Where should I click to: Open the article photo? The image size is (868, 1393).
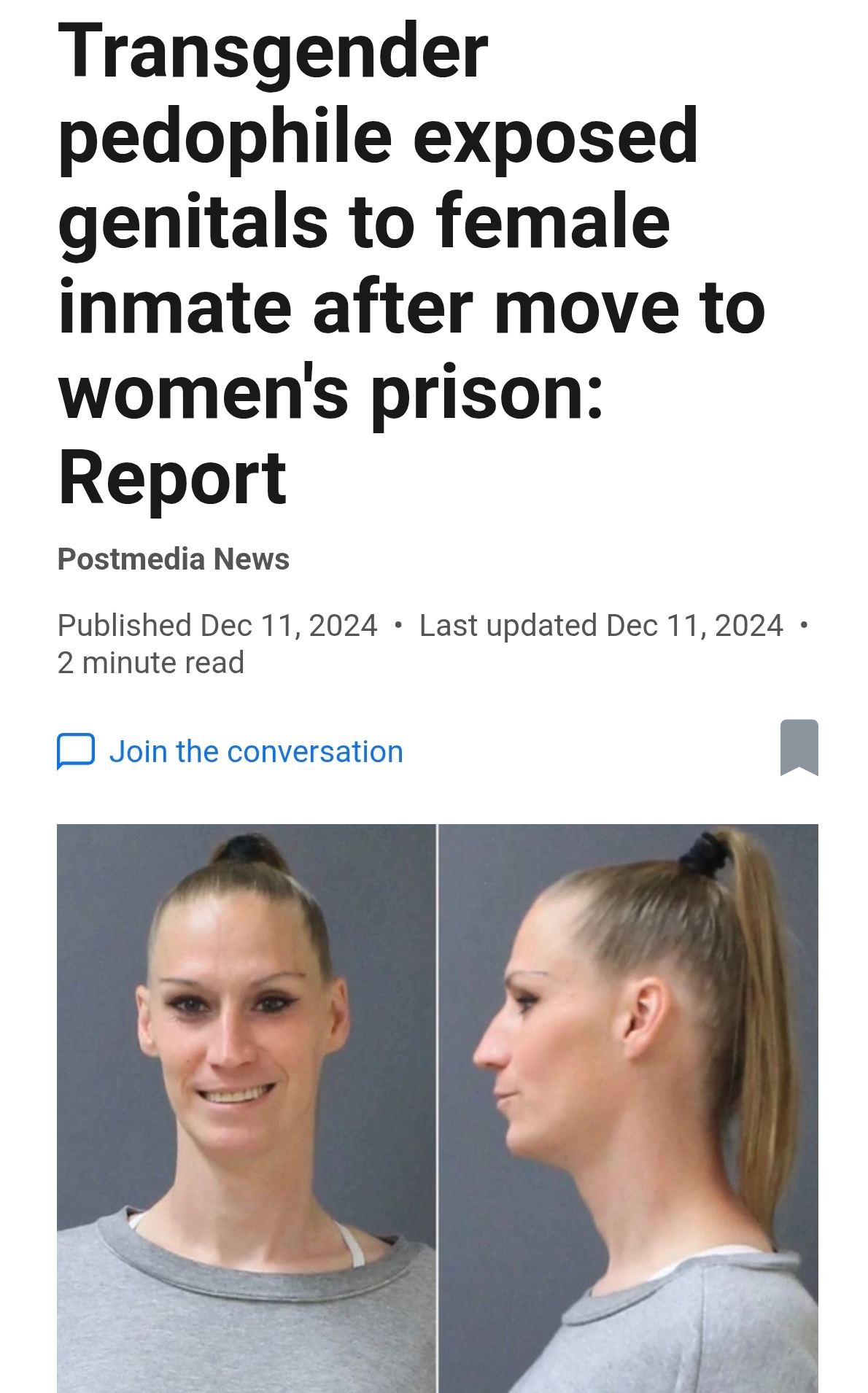coord(438,1109)
